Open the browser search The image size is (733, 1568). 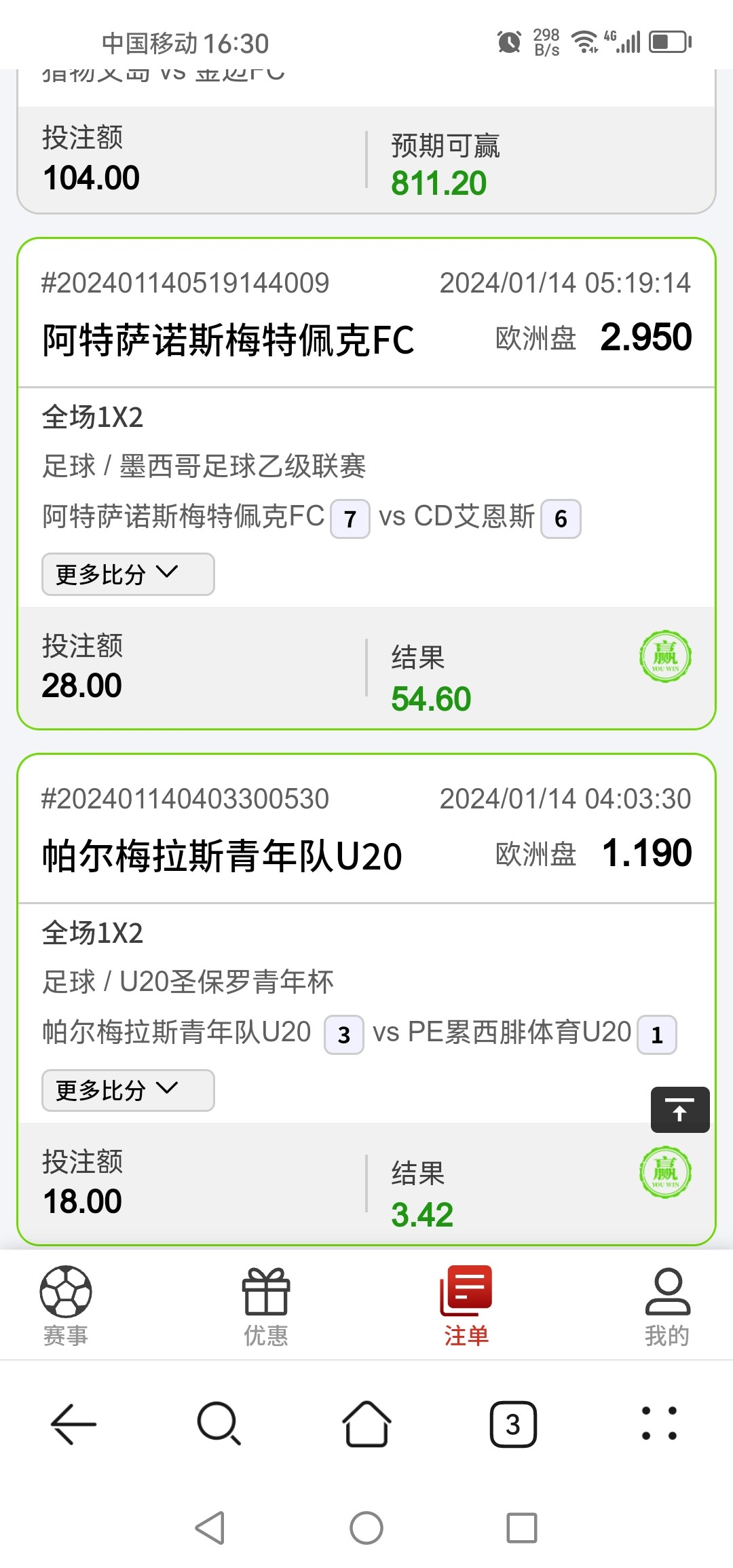coord(219,1423)
